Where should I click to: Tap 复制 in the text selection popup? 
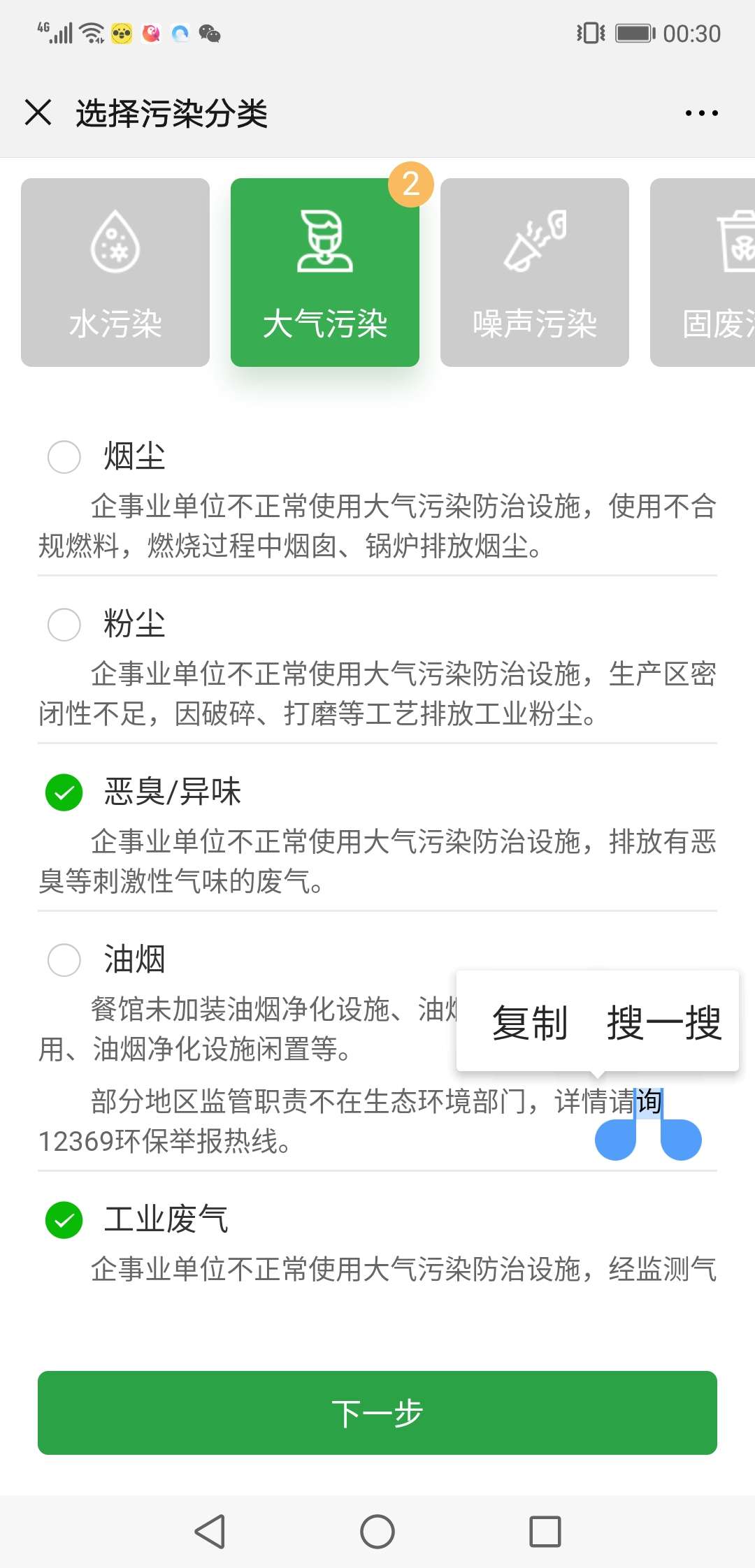[x=529, y=1023]
